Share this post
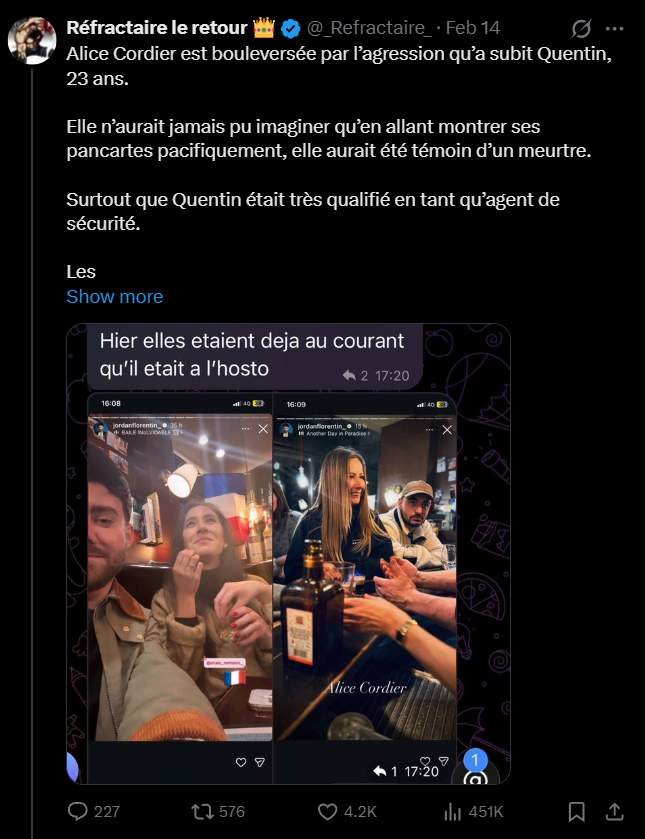Image resolution: width=645 pixels, height=839 pixels. click(615, 811)
